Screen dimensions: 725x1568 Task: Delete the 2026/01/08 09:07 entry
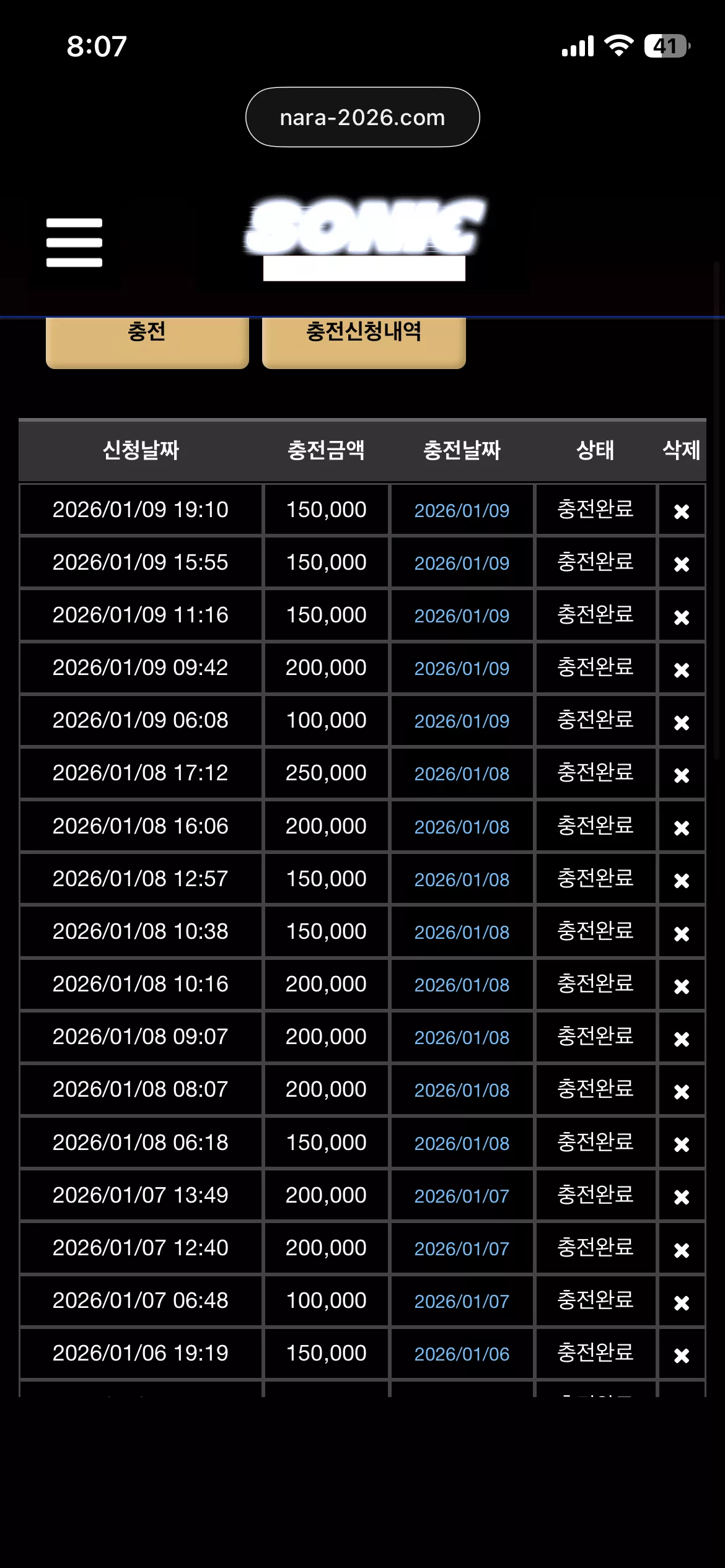pyautogui.click(x=682, y=1039)
